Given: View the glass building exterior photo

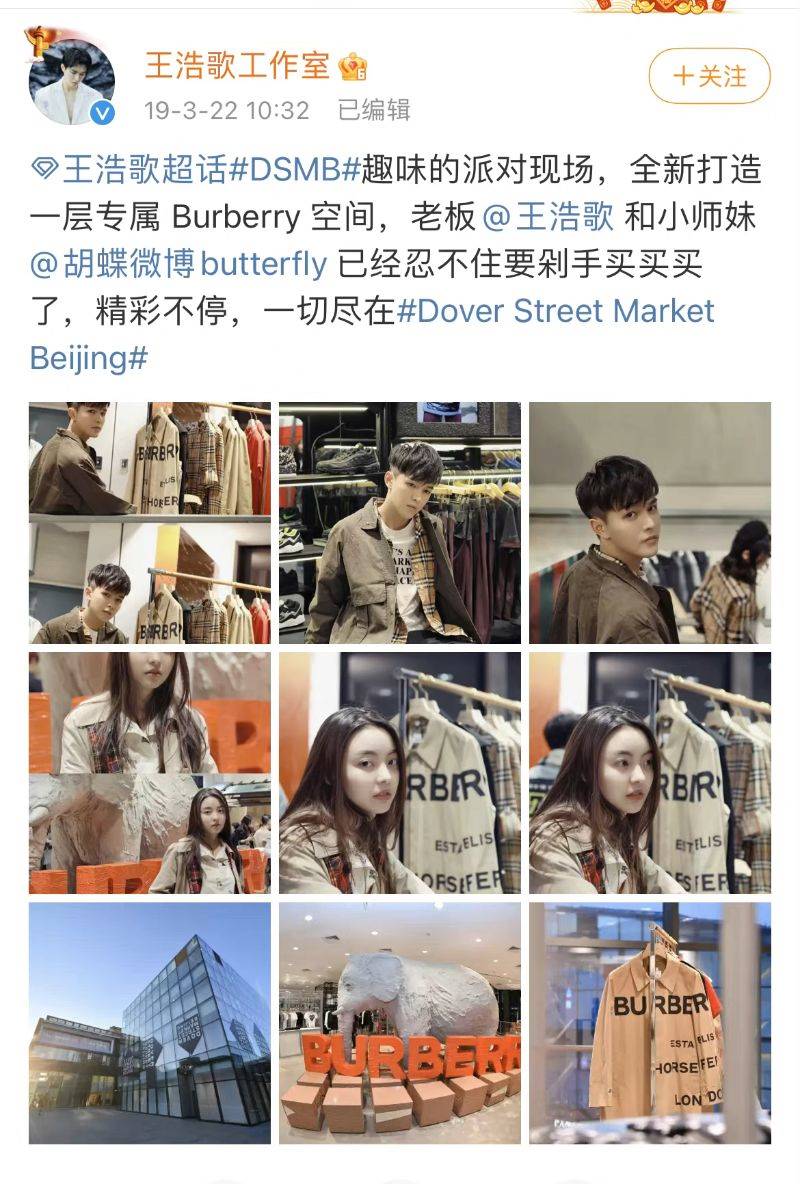Looking at the screenshot, I should 149,1022.
